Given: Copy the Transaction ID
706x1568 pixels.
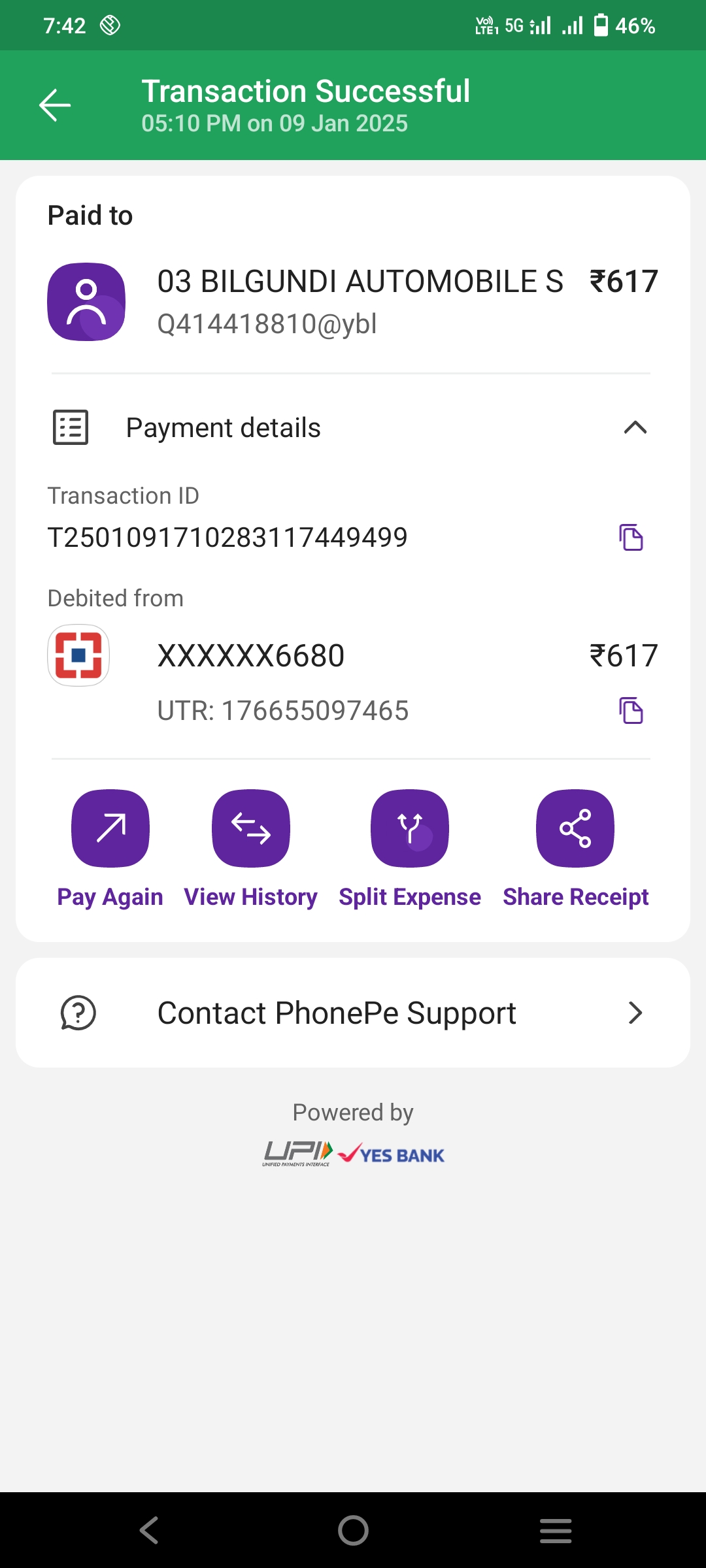Looking at the screenshot, I should pos(631,537).
